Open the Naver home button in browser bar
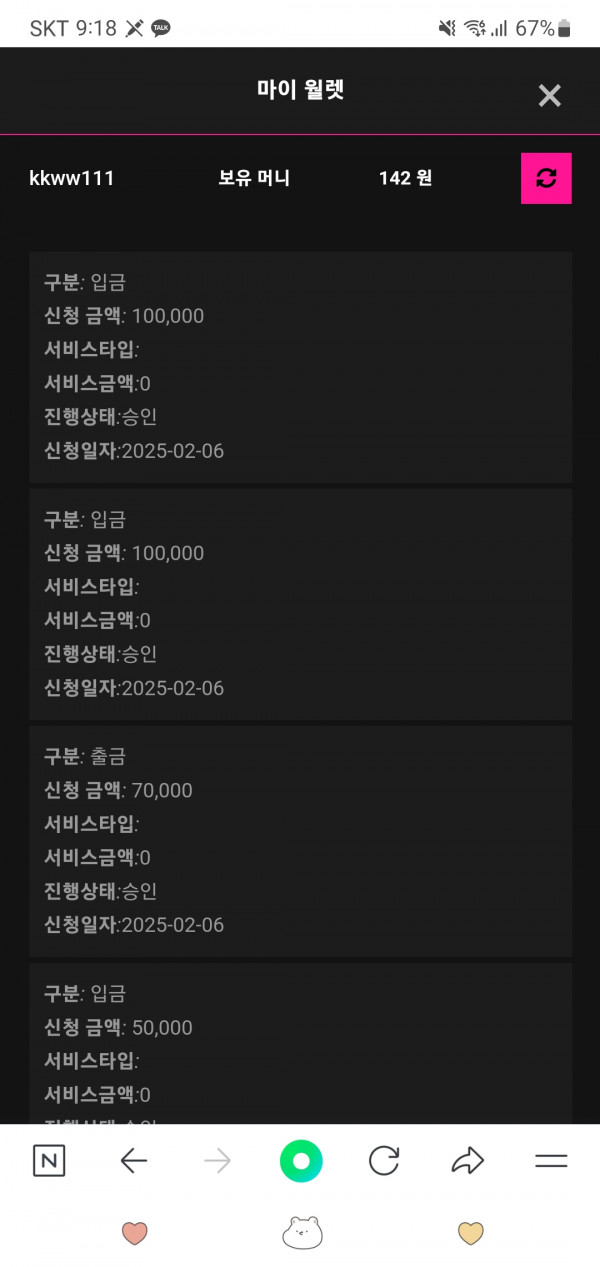Viewport: 600px width, 1267px height. 49,1161
